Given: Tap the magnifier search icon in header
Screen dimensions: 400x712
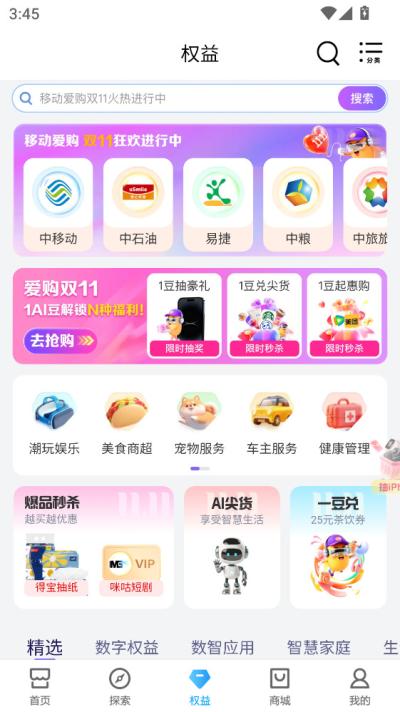Looking at the screenshot, I should [328, 54].
